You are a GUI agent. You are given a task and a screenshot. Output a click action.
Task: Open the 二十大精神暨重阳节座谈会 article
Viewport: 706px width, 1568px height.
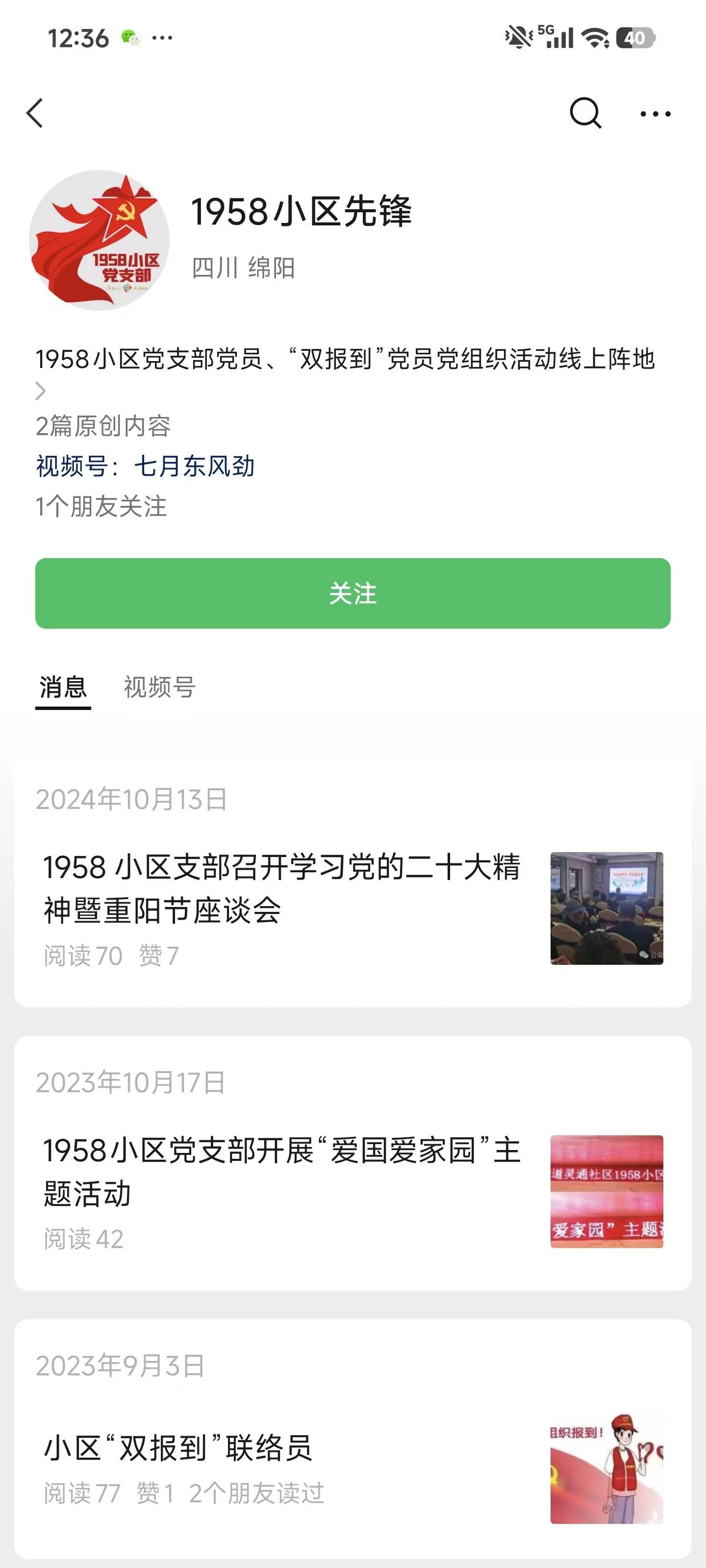[x=281, y=888]
